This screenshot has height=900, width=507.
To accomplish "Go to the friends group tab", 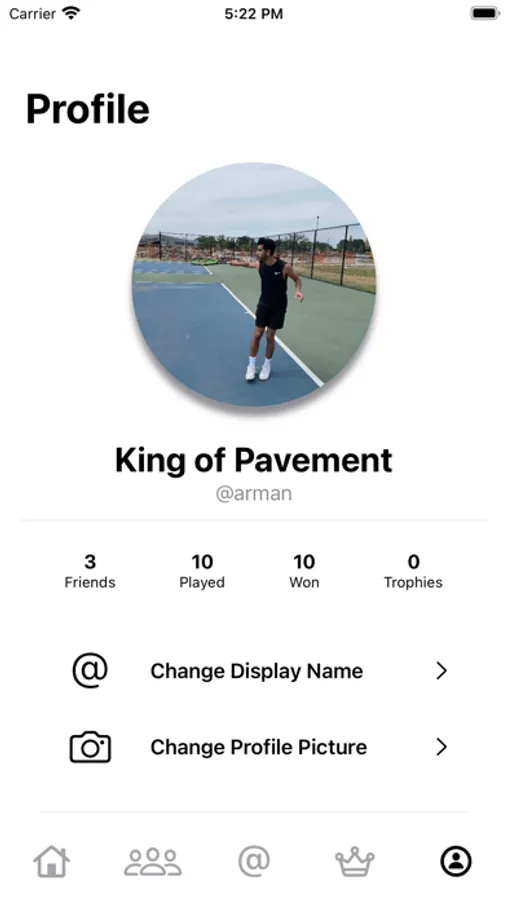I will tap(153, 862).
